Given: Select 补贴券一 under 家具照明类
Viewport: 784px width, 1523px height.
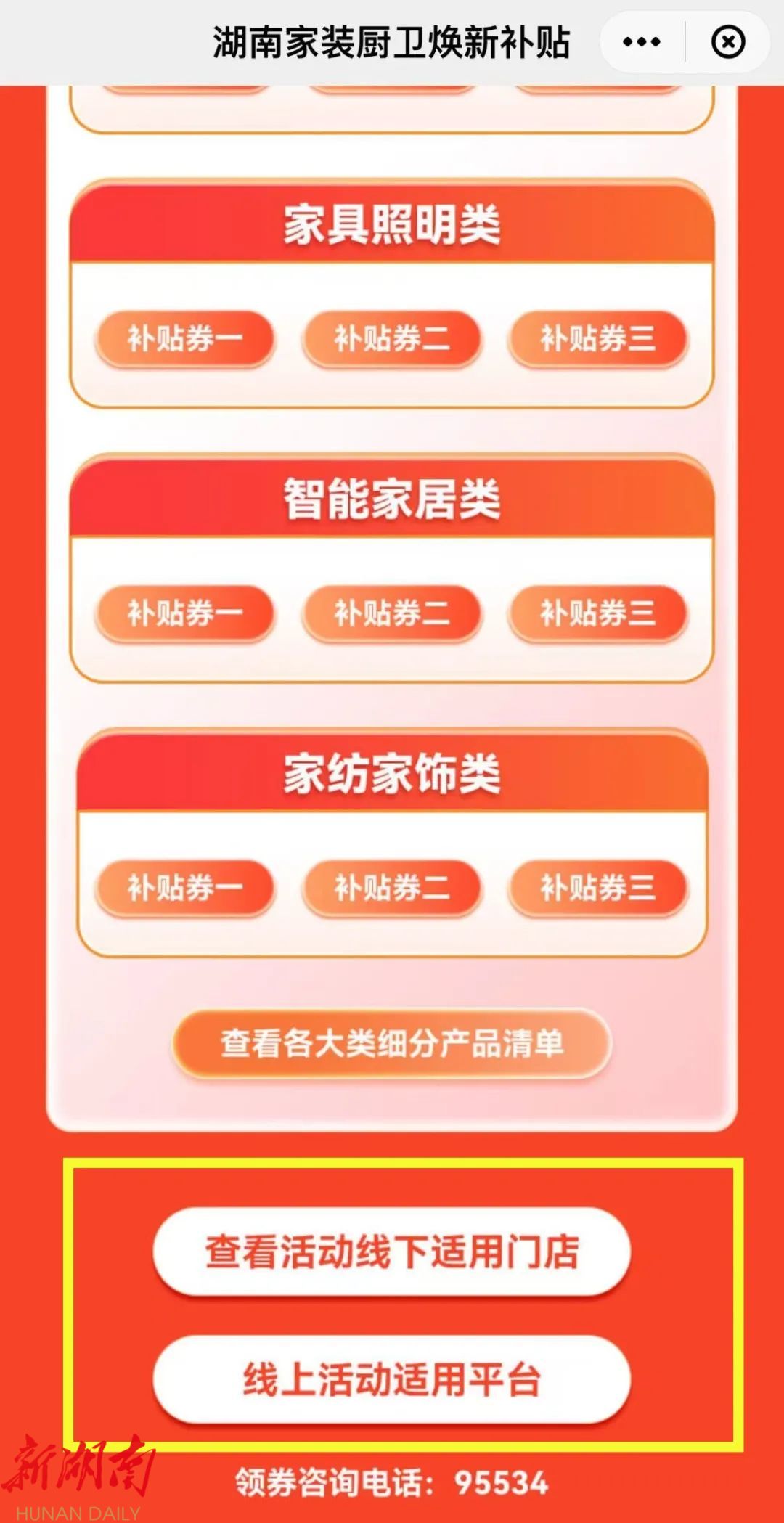Looking at the screenshot, I should (x=185, y=338).
